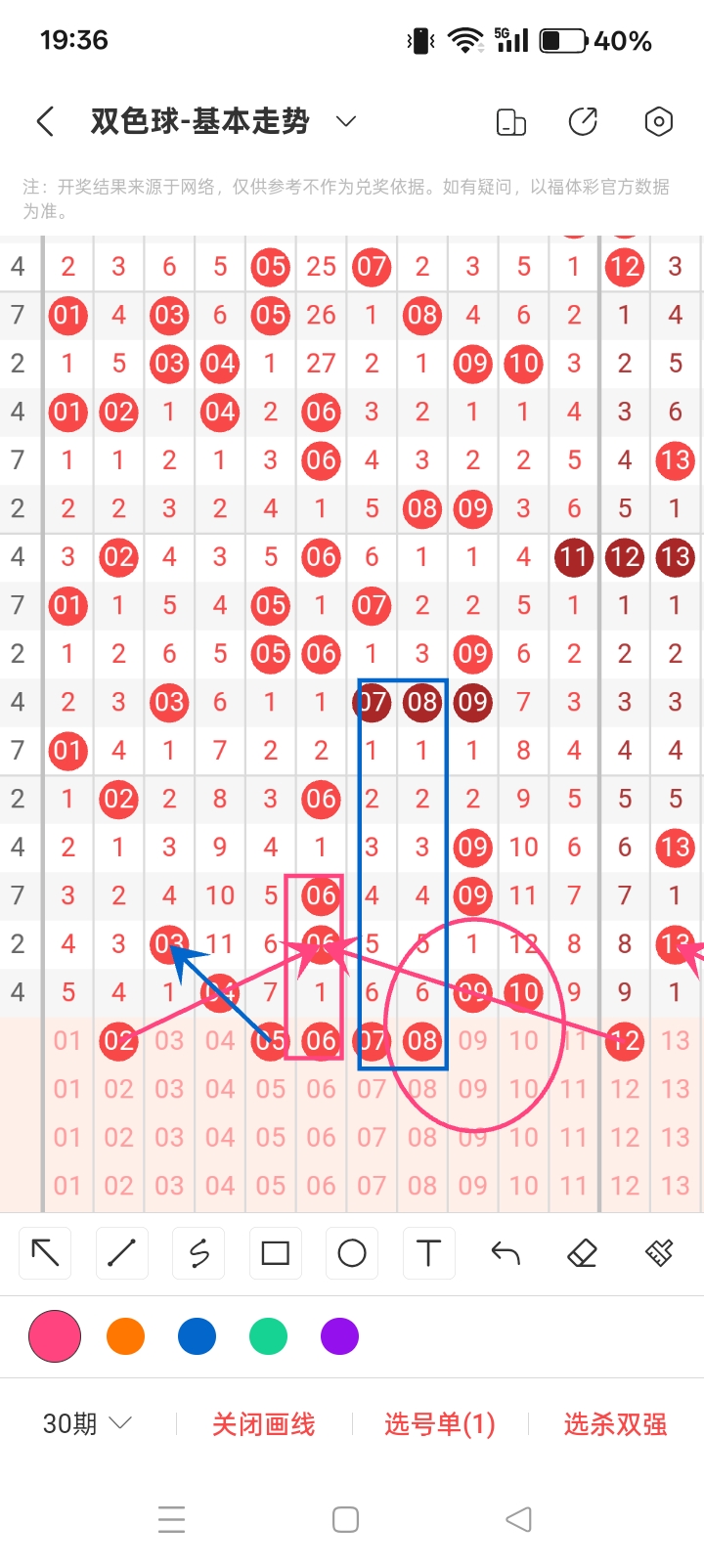Screen dimensions: 704x1568
Task: Open the 30期 period dropdown
Action: pyautogui.click(x=86, y=1423)
